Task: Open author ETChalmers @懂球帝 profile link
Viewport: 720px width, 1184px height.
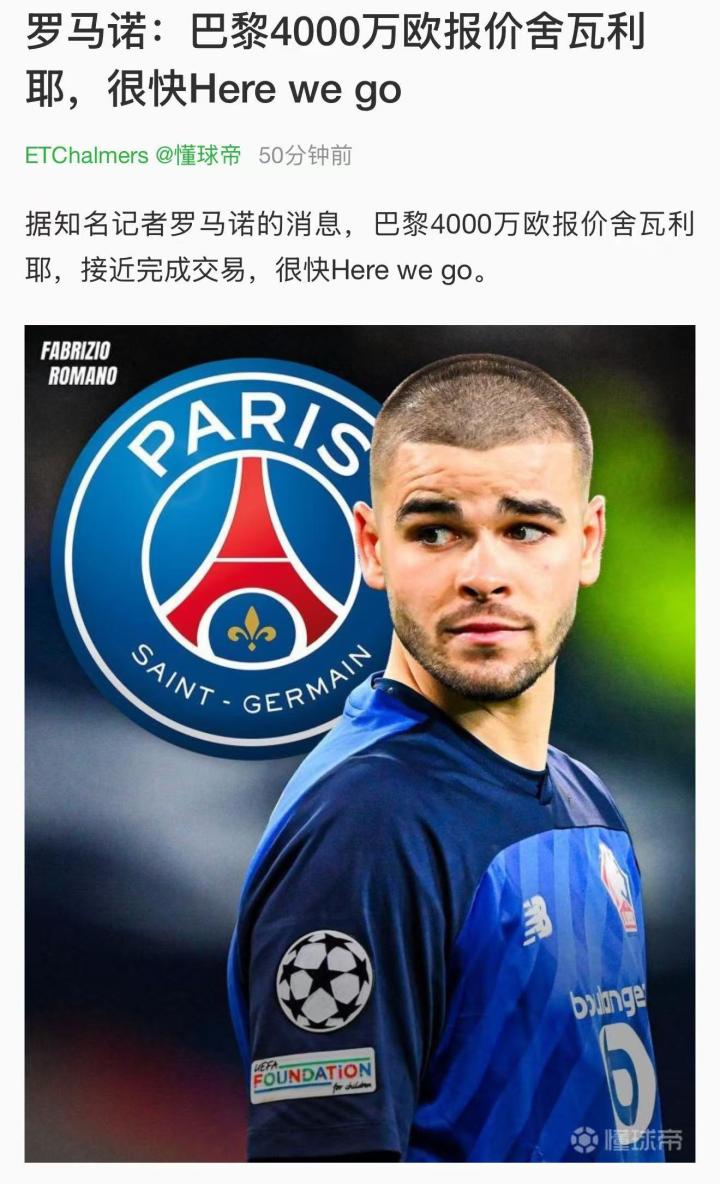Action: click(x=133, y=156)
